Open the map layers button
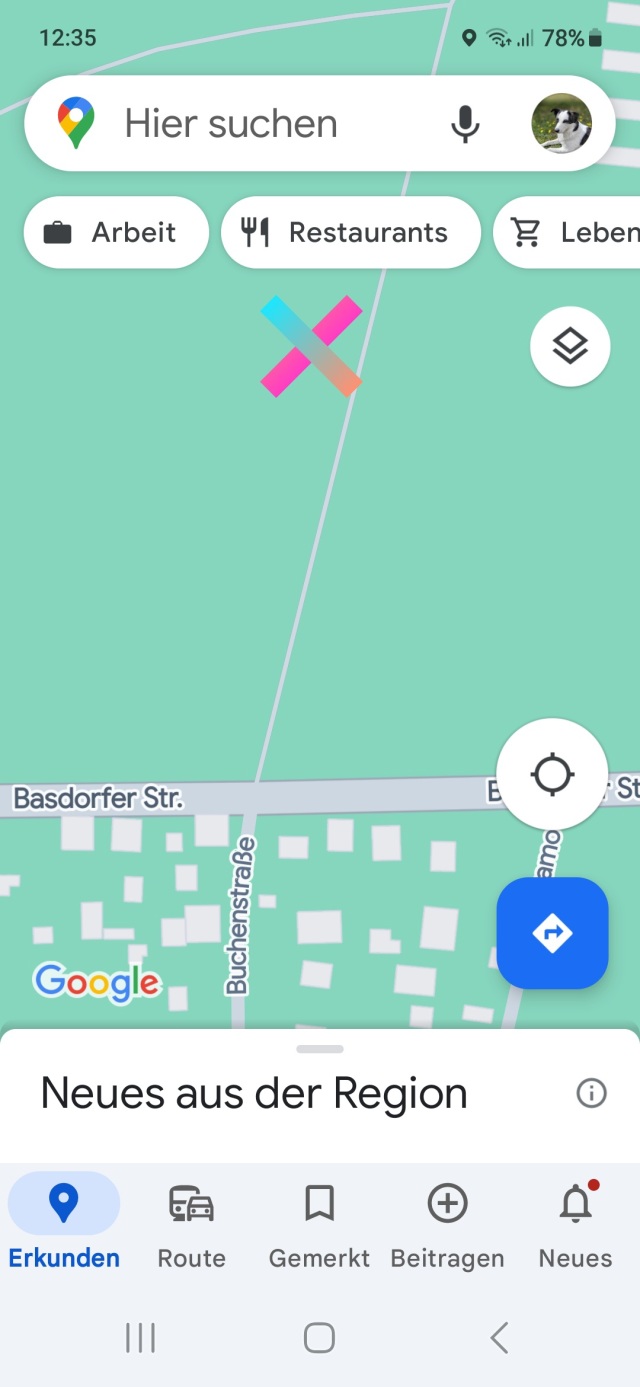Viewport: 640px width, 1387px height. coord(570,346)
